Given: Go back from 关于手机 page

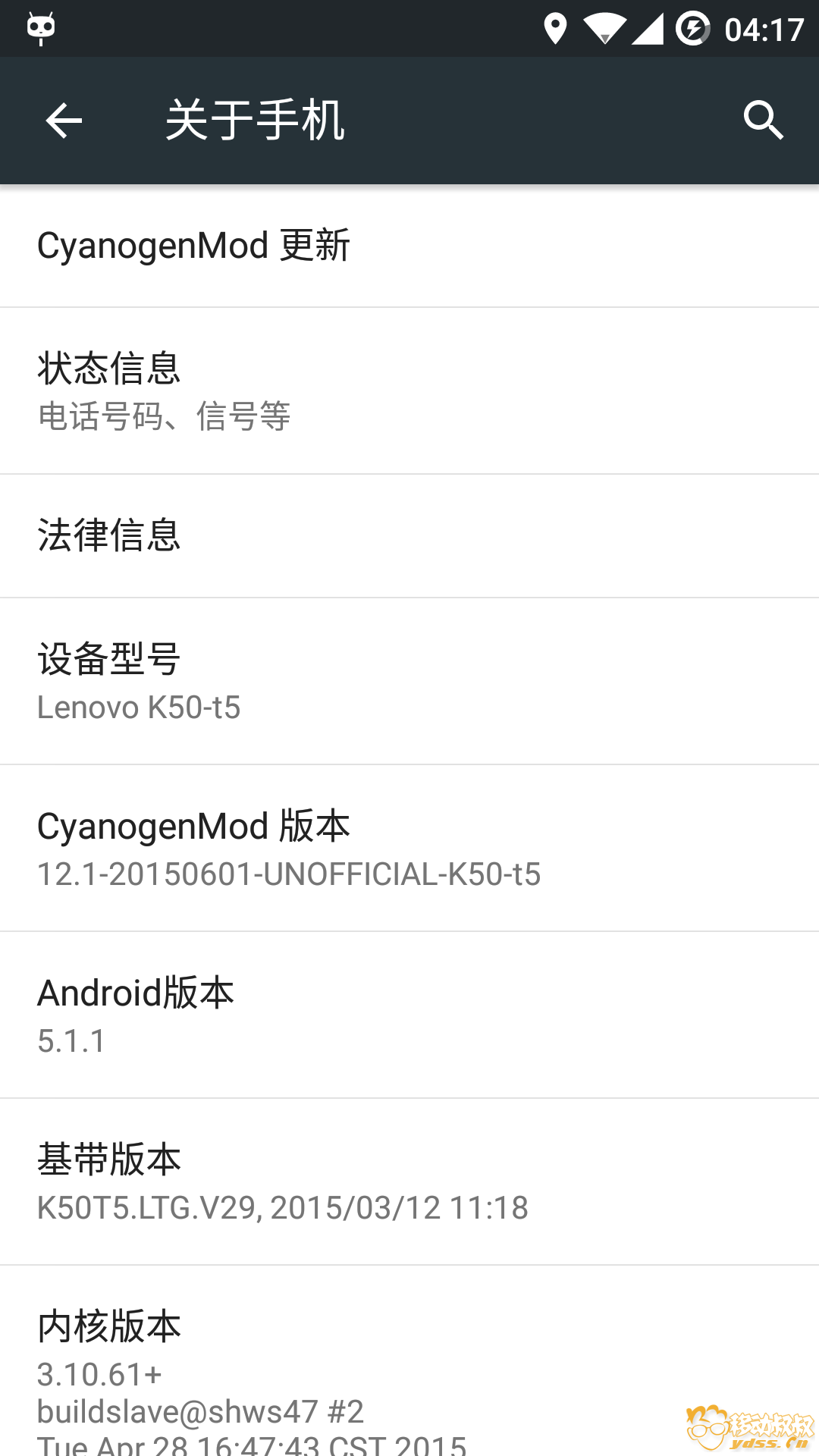Looking at the screenshot, I should click(64, 121).
